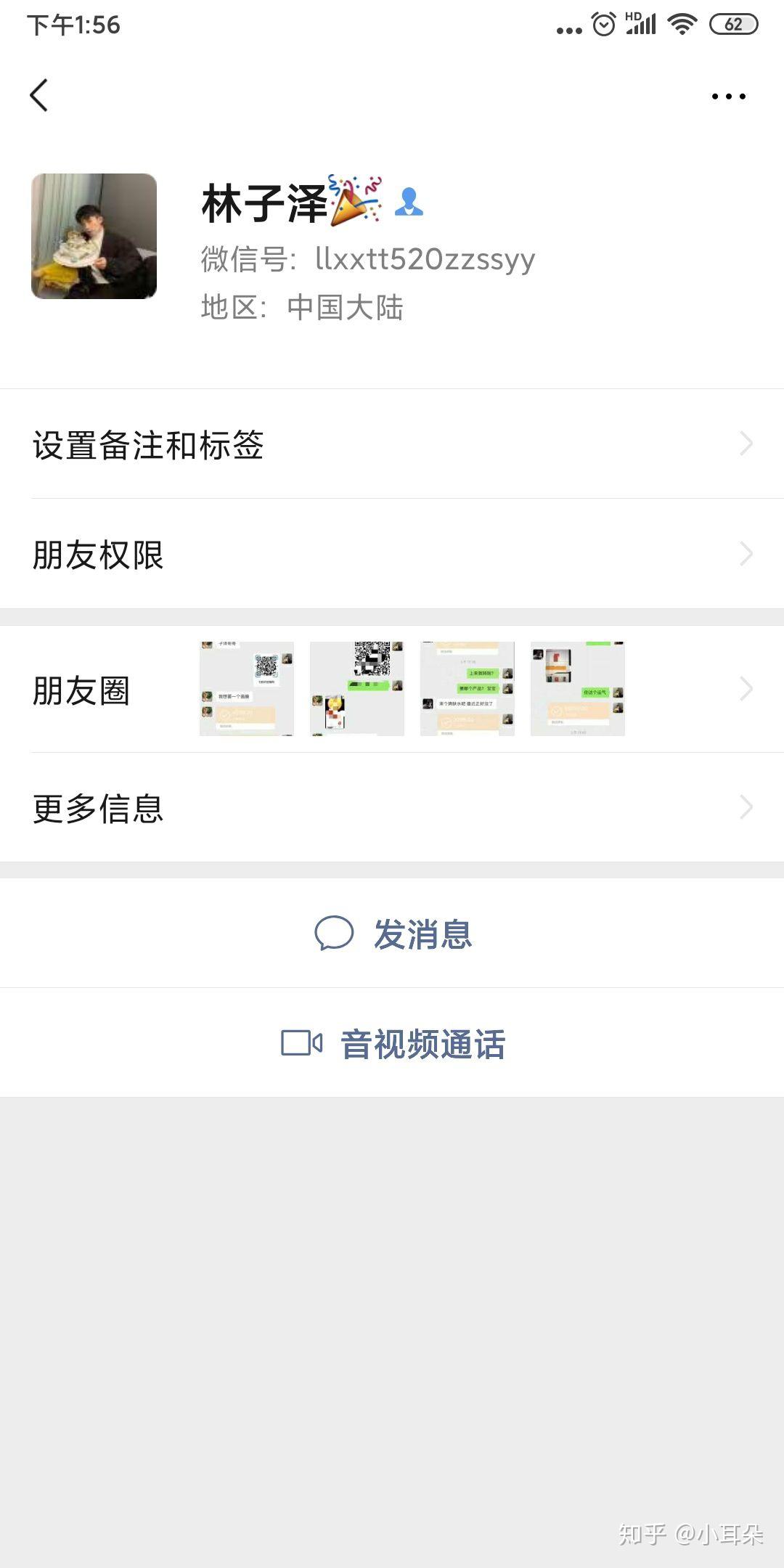View the contact's profile photo
This screenshot has height=1568, width=784.
pyautogui.click(x=94, y=236)
